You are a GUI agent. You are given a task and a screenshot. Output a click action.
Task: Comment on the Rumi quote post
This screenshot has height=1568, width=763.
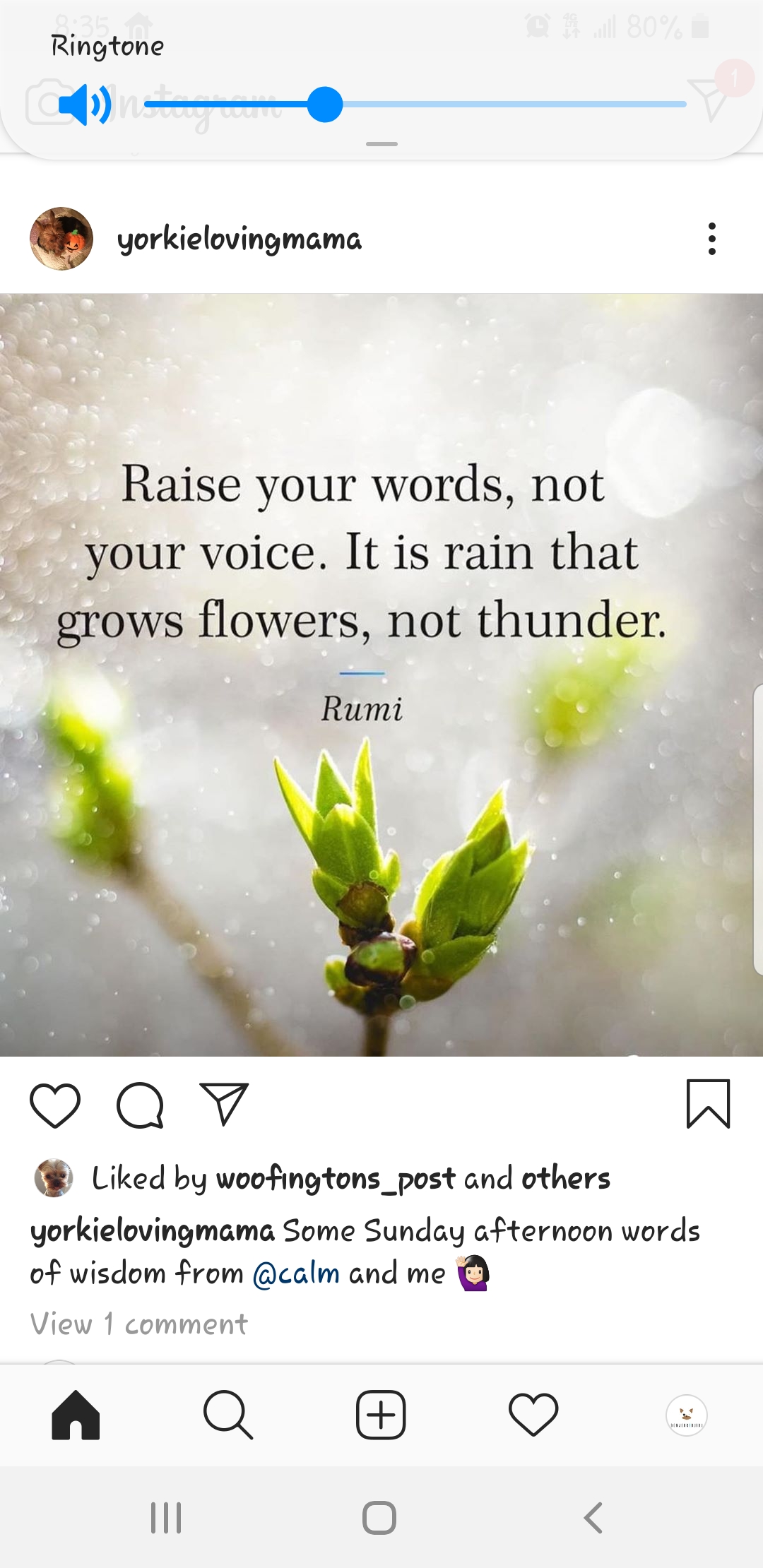(x=140, y=1105)
